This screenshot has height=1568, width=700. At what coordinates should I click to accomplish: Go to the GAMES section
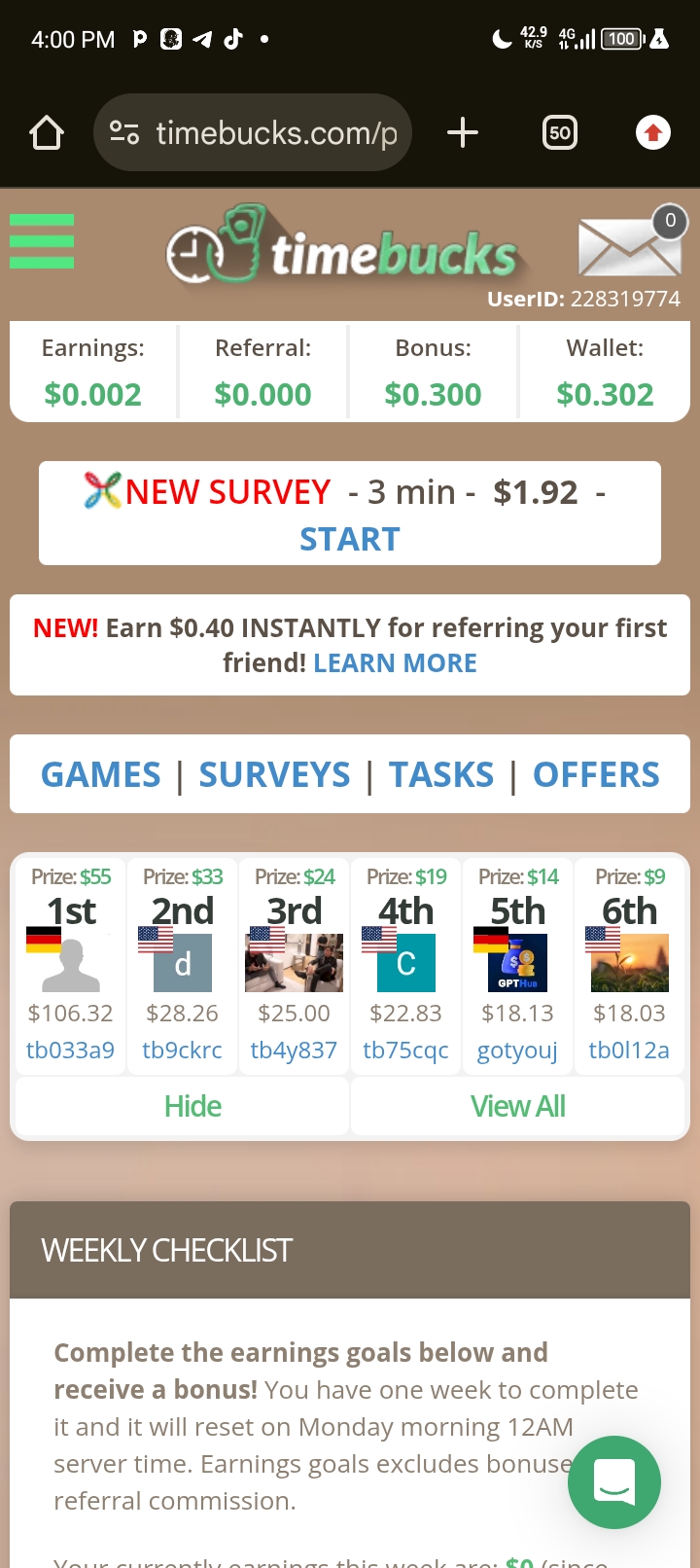point(101,775)
